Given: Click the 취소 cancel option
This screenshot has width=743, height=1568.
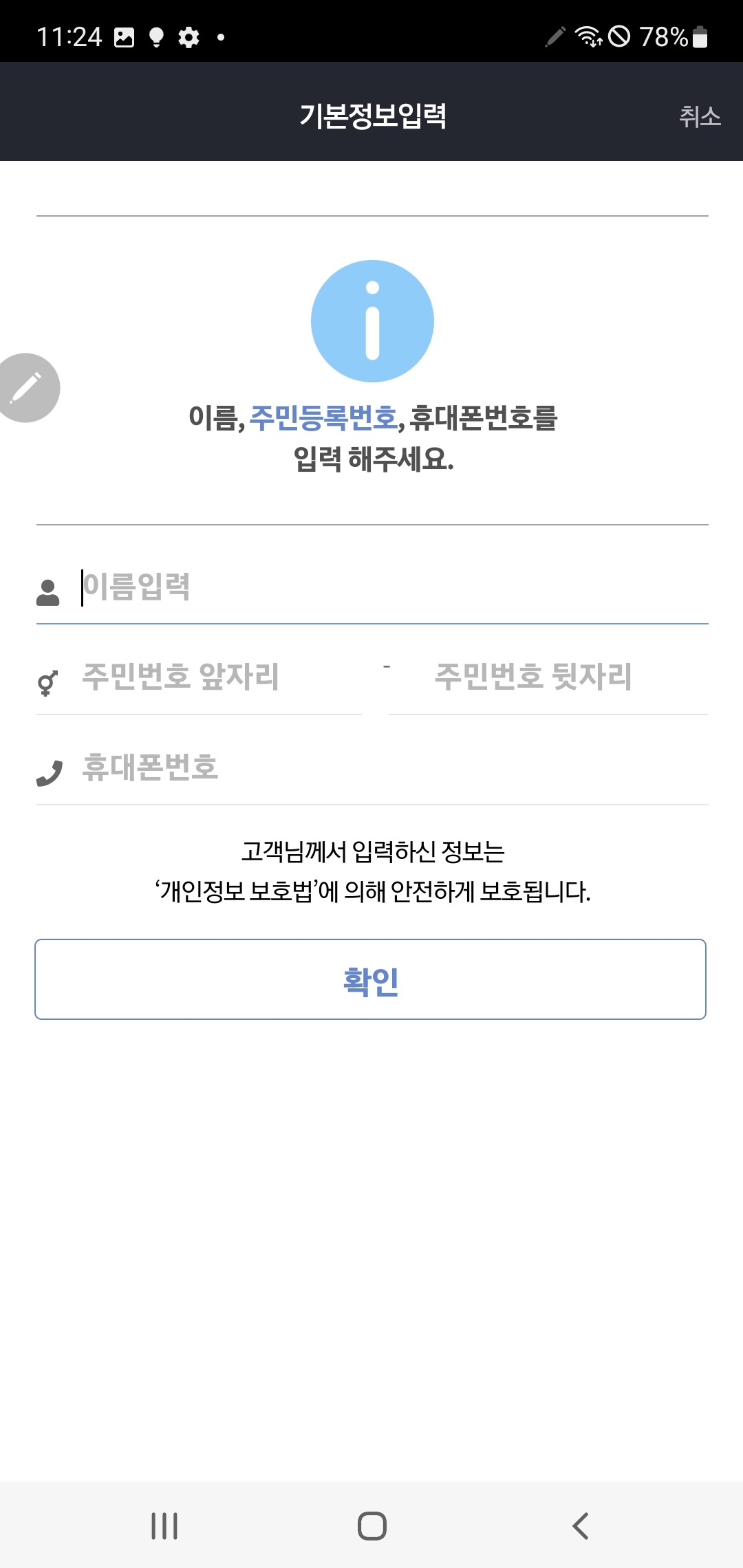Looking at the screenshot, I should point(700,117).
